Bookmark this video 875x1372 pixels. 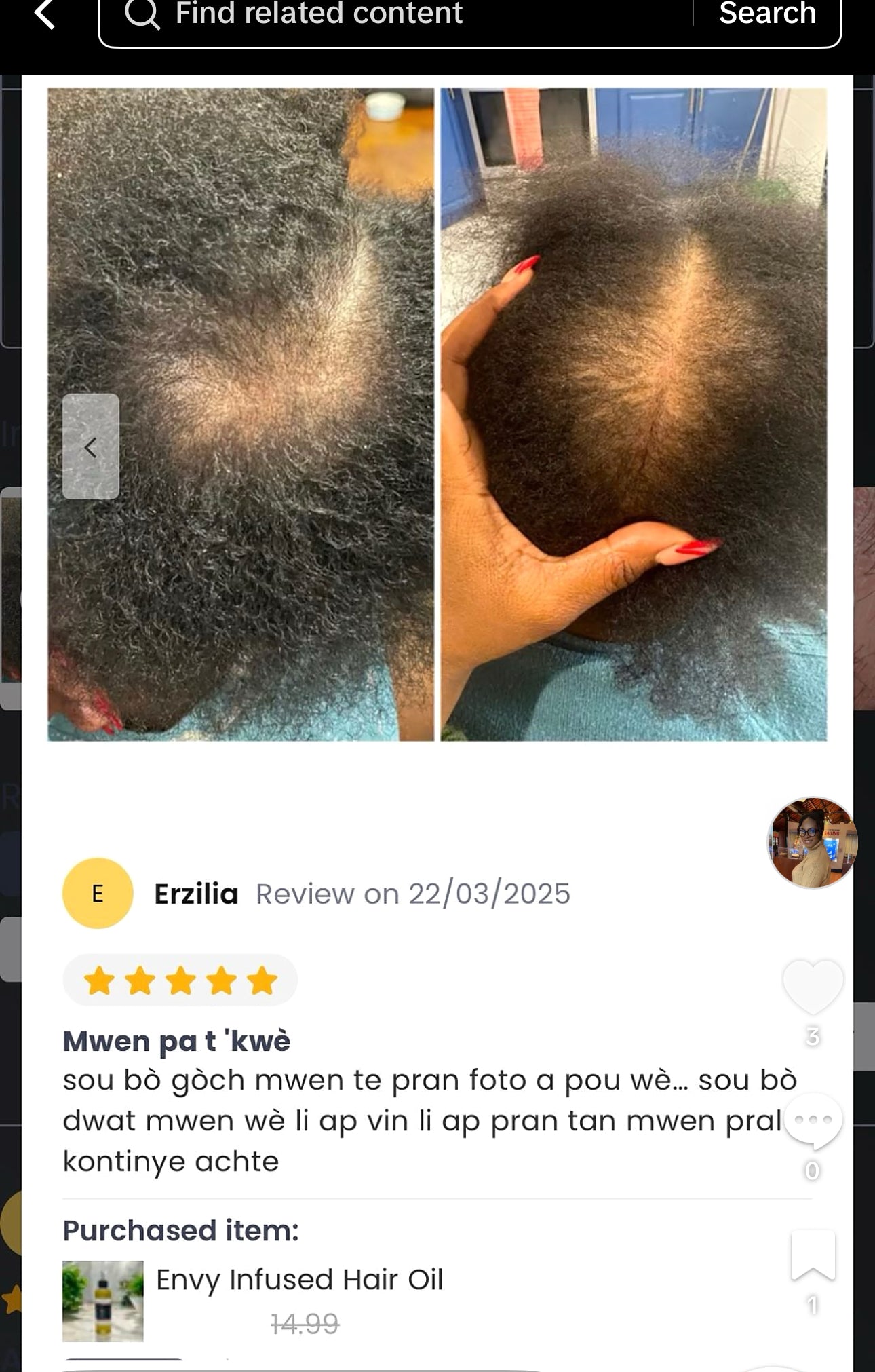coord(813,1255)
